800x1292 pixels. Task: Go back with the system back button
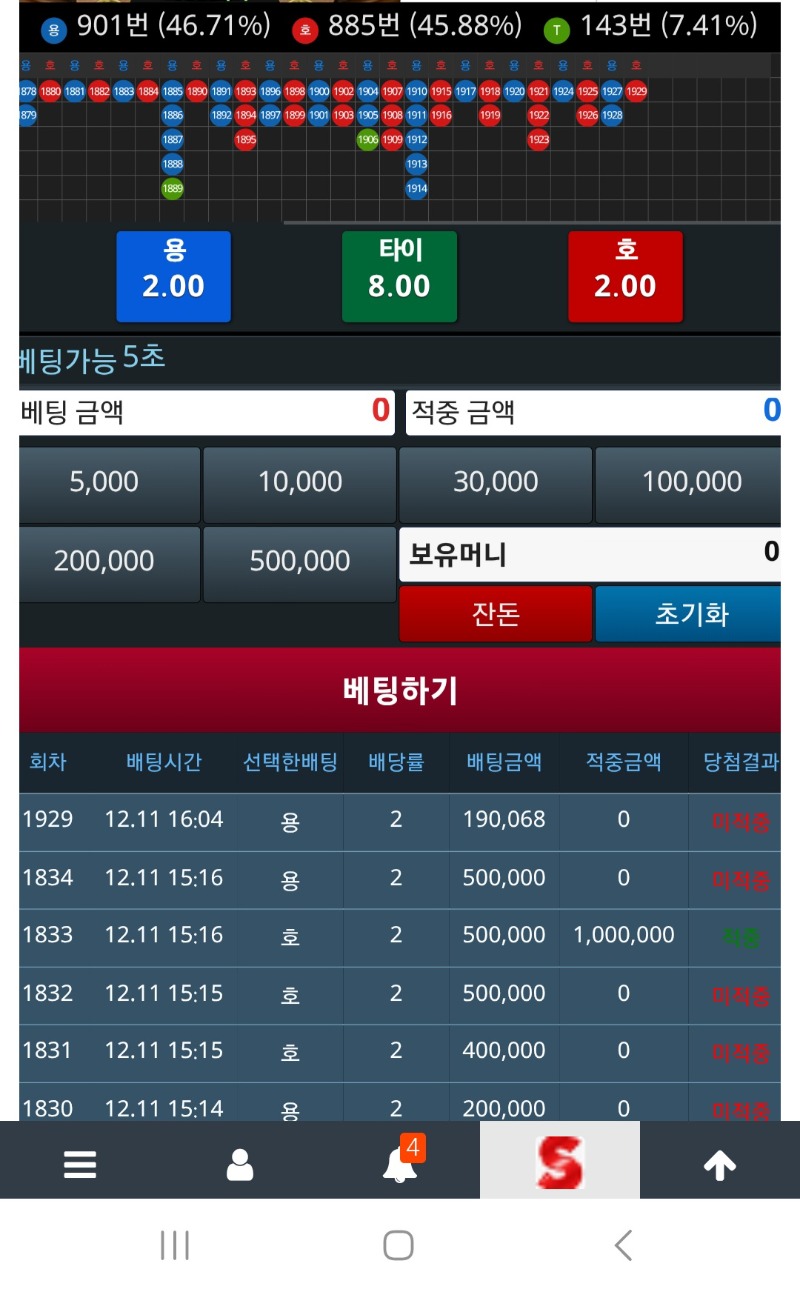point(623,1245)
